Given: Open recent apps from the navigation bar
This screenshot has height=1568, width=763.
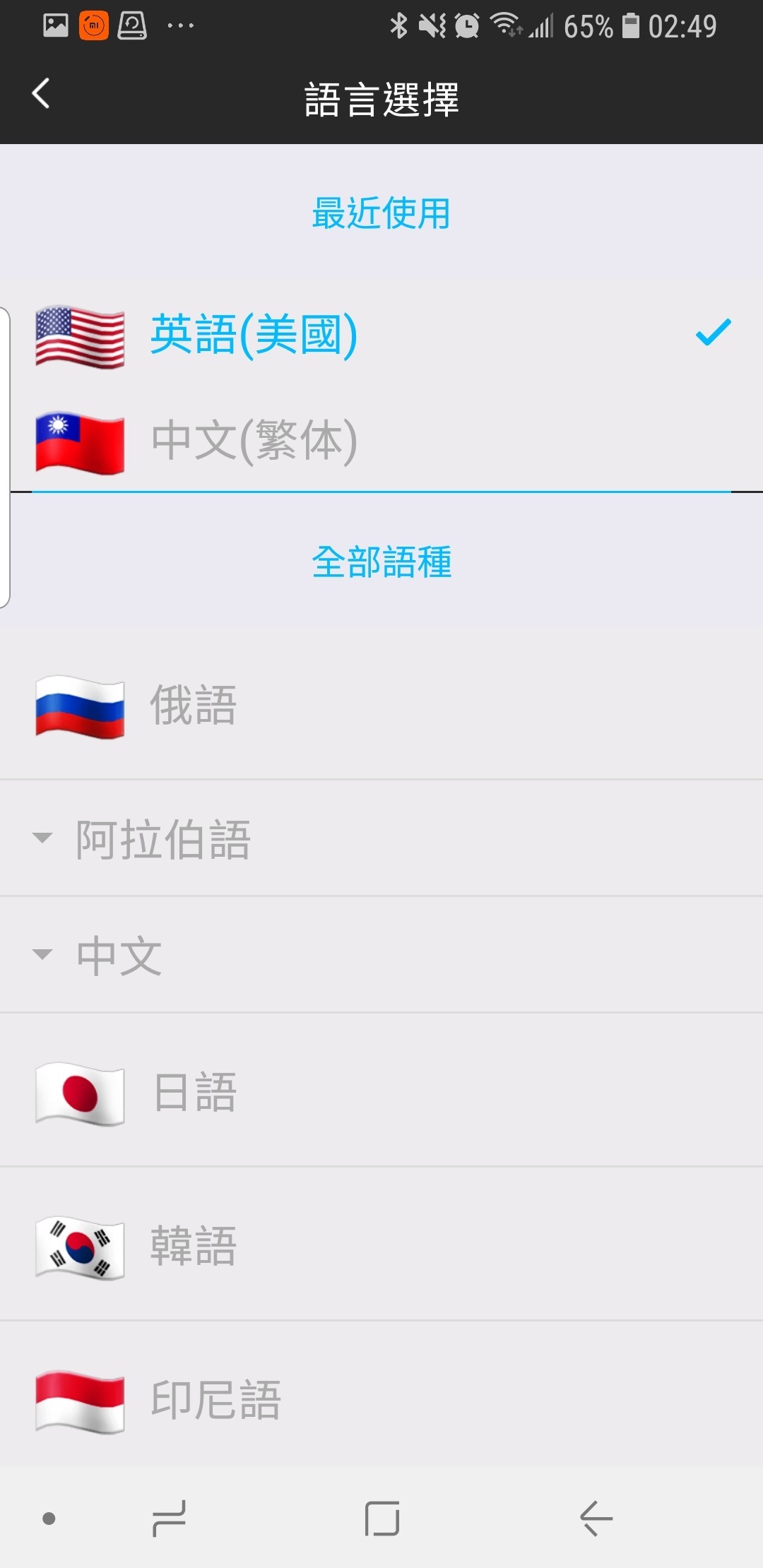Looking at the screenshot, I should 170,1519.
